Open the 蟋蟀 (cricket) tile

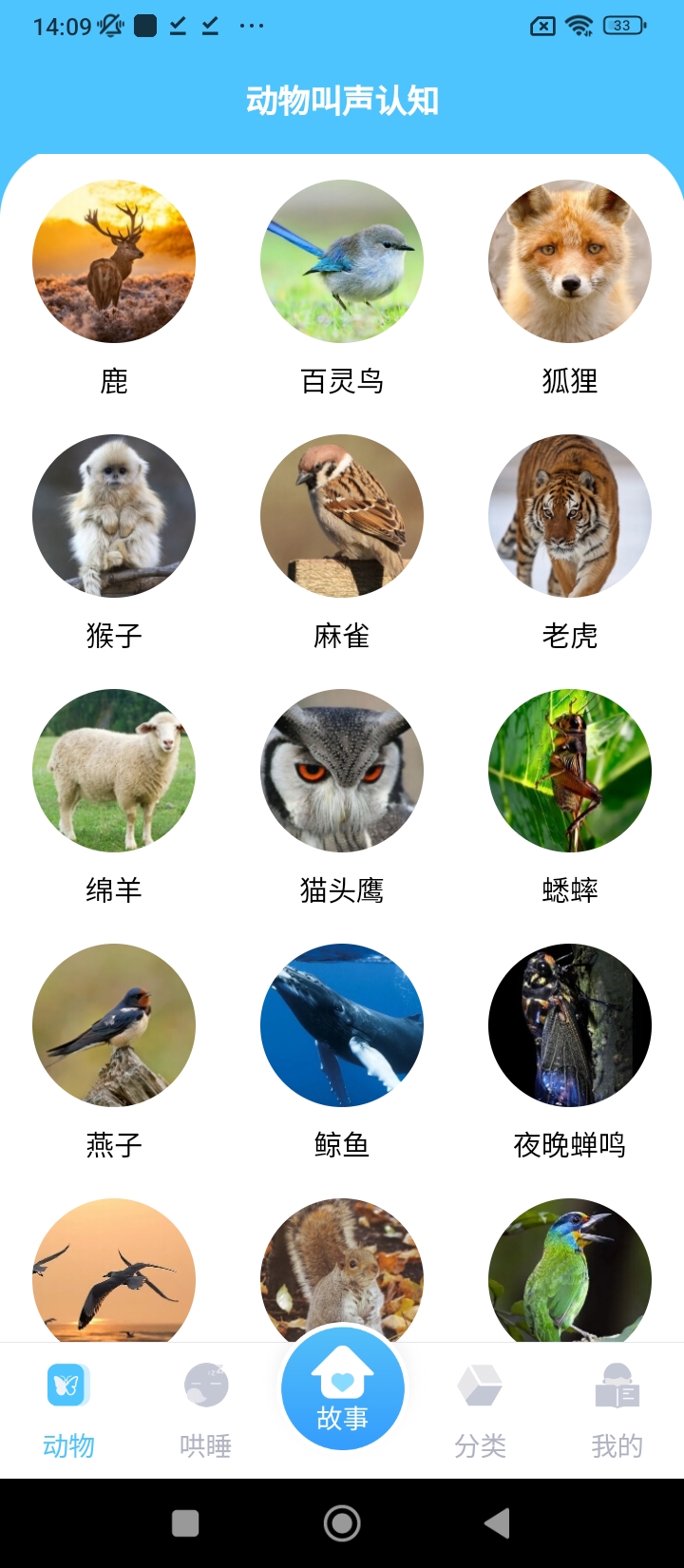[570, 771]
